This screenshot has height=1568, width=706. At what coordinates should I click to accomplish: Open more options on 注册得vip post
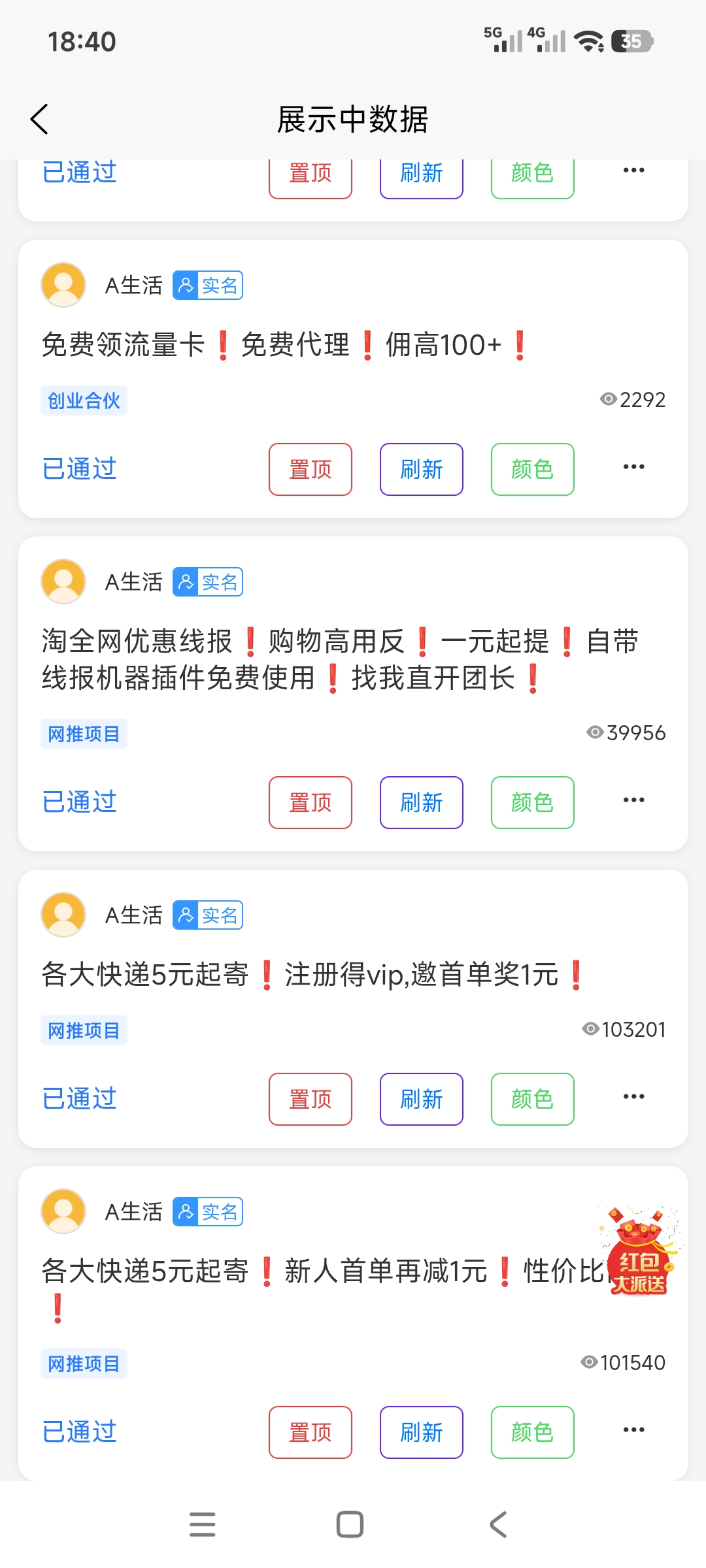click(633, 1097)
